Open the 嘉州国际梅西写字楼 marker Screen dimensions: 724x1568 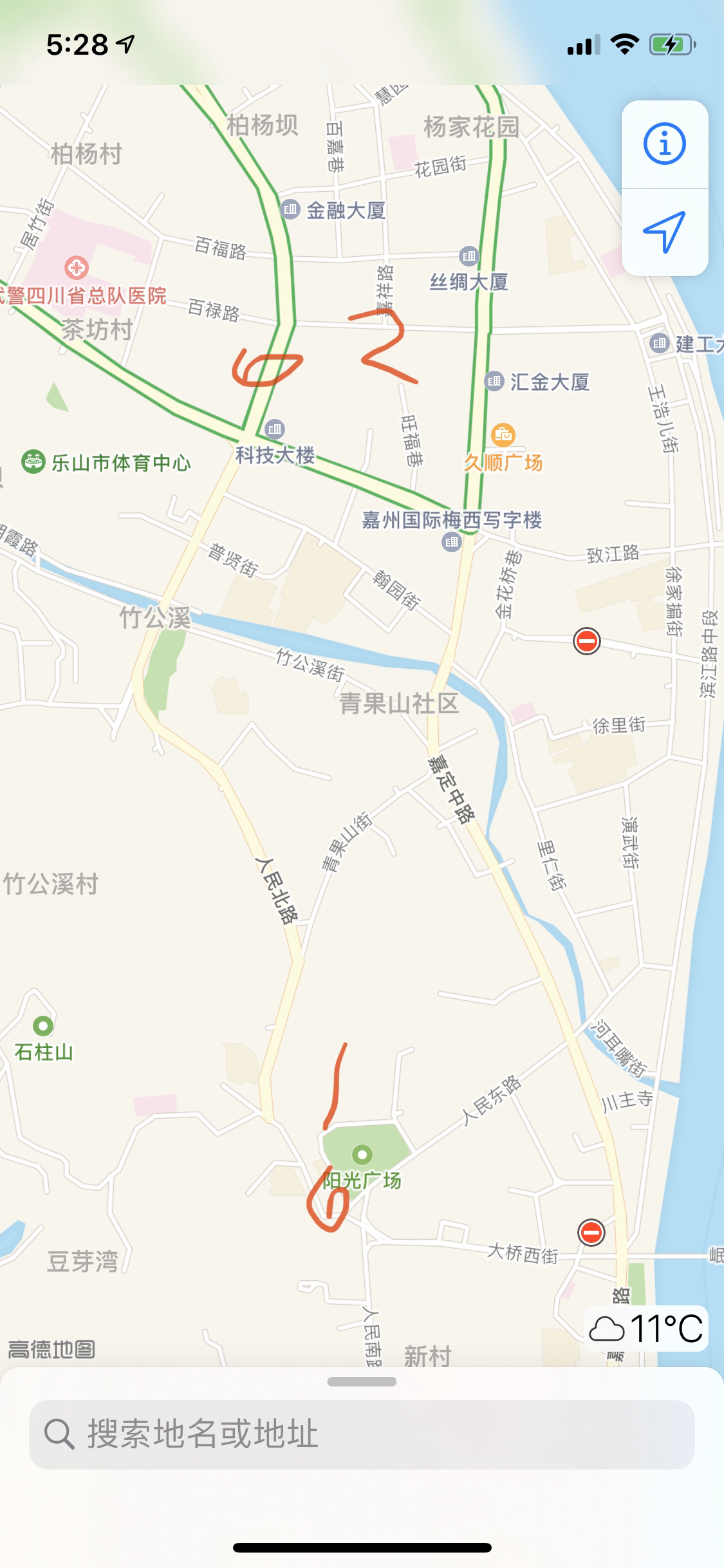[x=452, y=542]
